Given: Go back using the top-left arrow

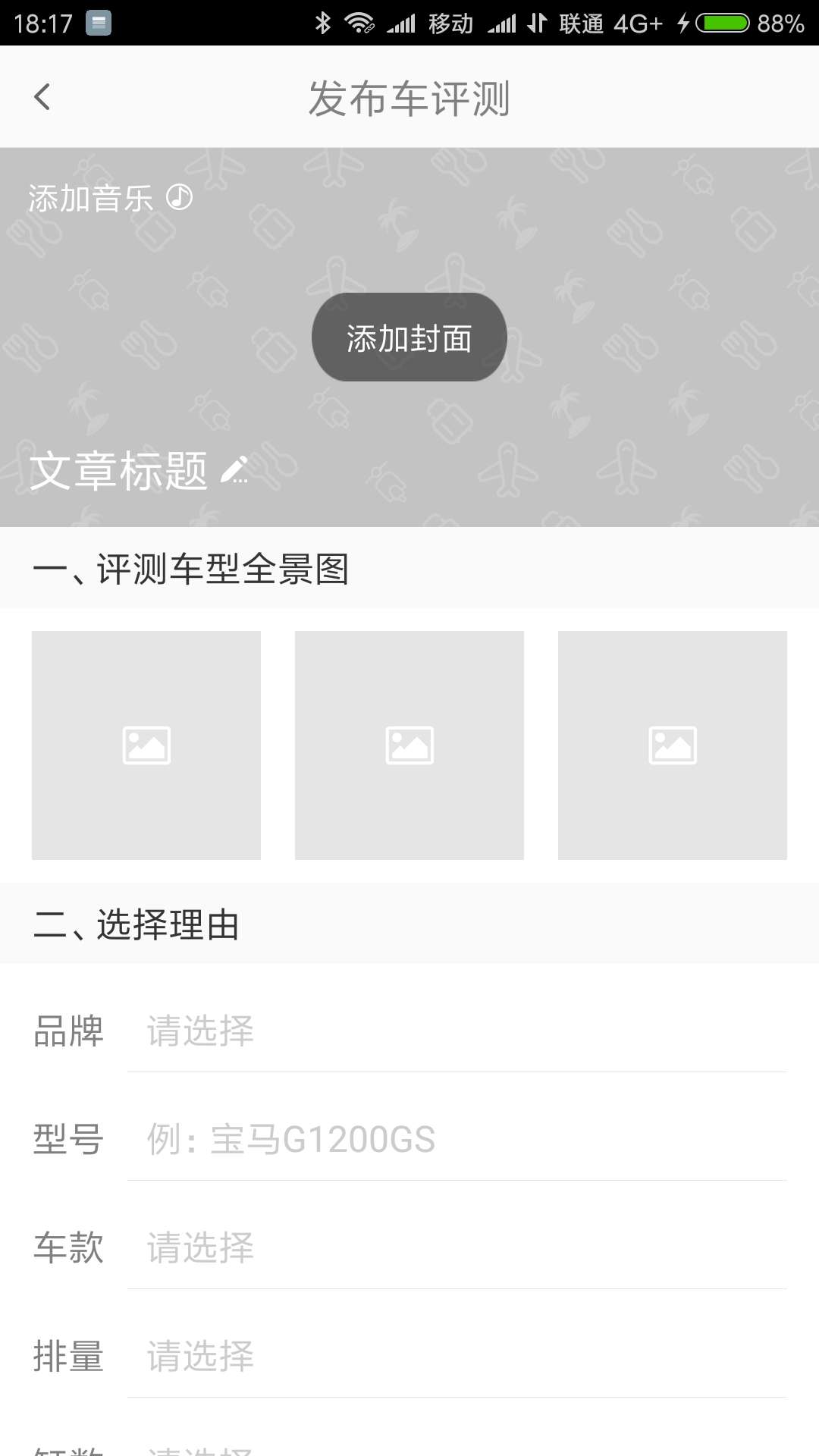Looking at the screenshot, I should (x=42, y=97).
